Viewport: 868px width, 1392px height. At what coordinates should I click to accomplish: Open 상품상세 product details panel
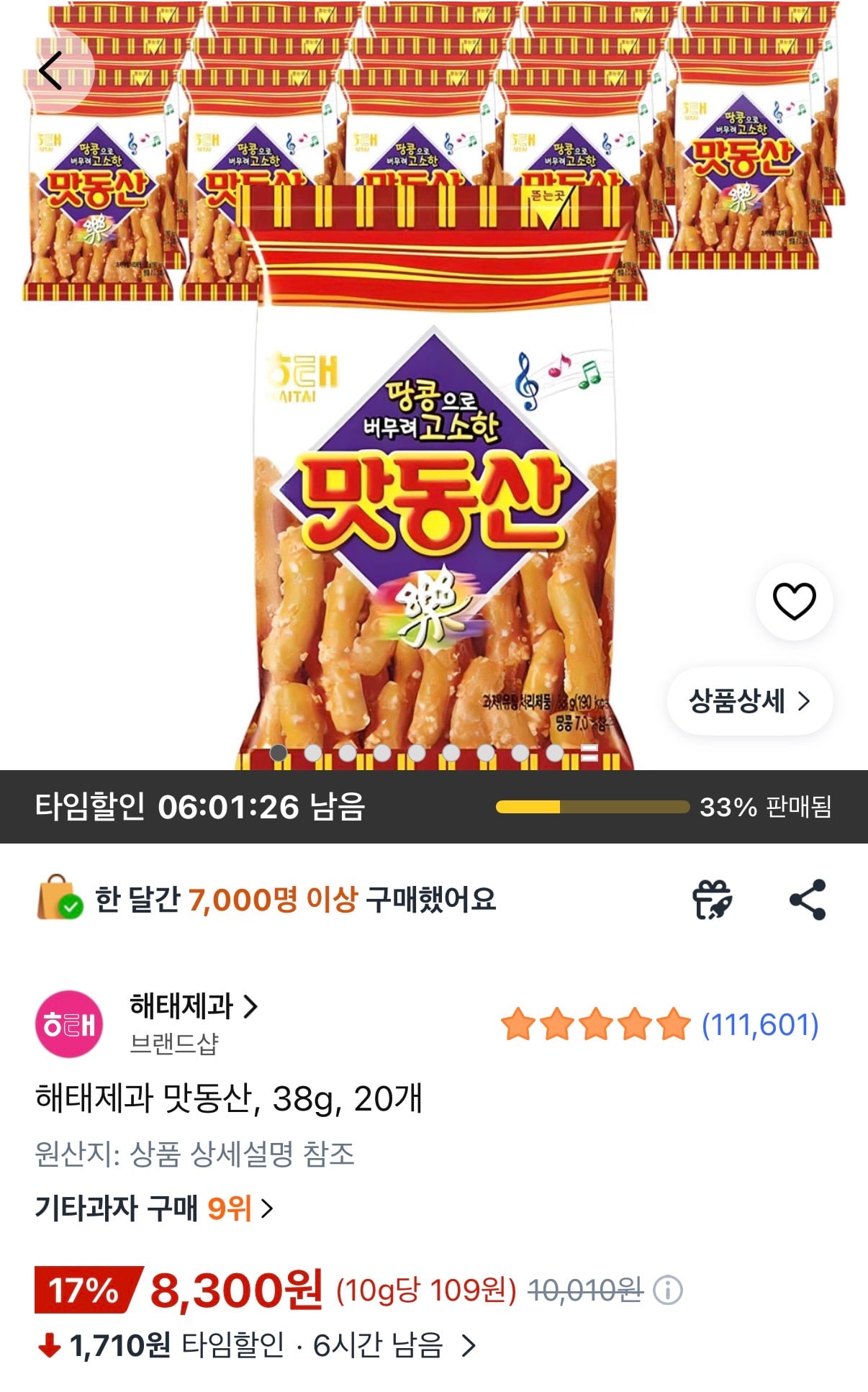pos(750,702)
